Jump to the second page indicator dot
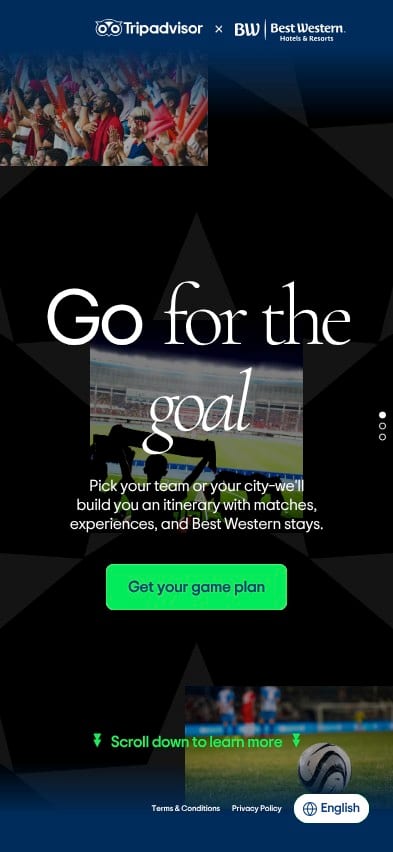This screenshot has width=393, height=852. point(382,426)
